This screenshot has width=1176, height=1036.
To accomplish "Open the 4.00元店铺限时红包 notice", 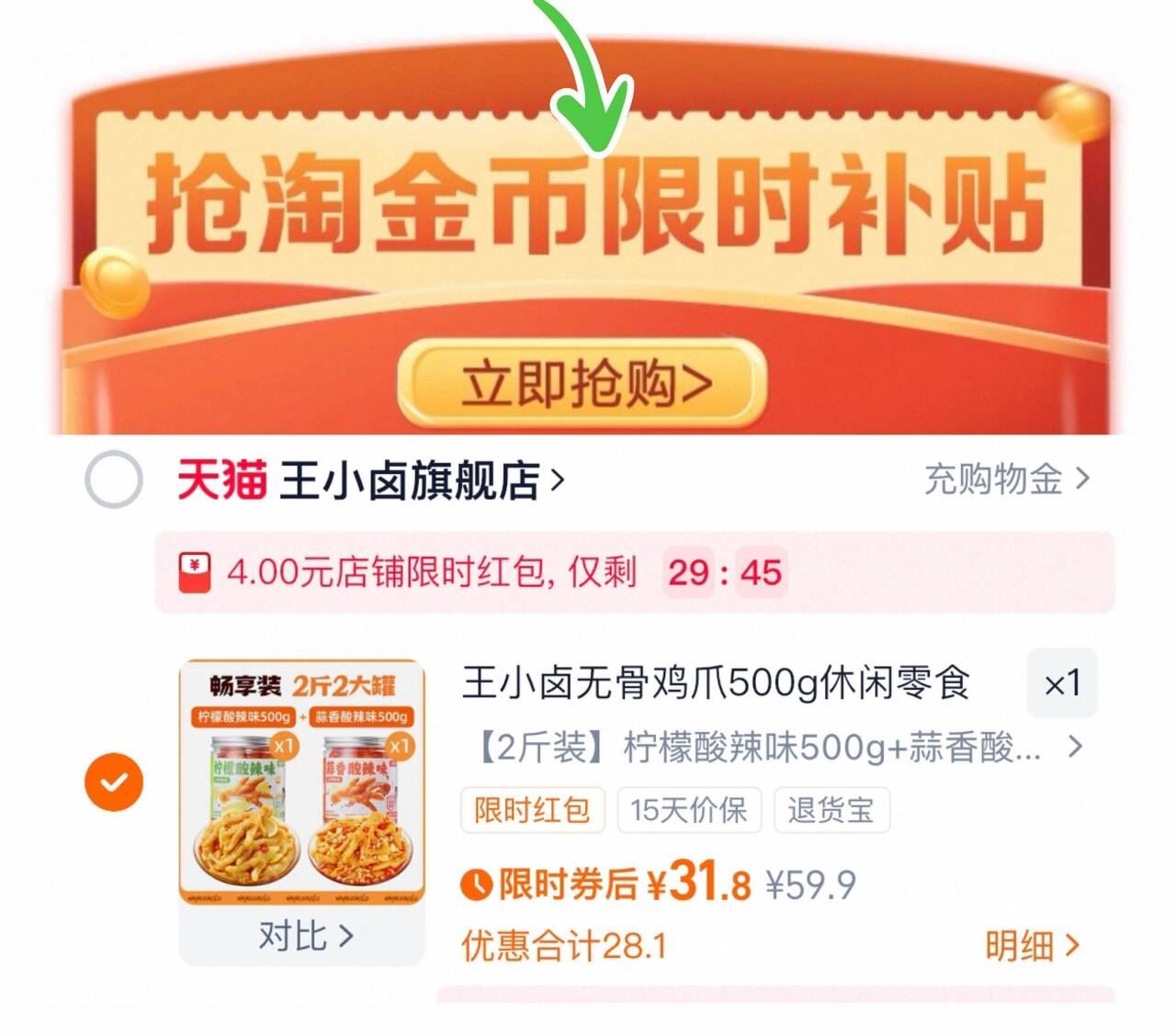I will tap(432, 573).
